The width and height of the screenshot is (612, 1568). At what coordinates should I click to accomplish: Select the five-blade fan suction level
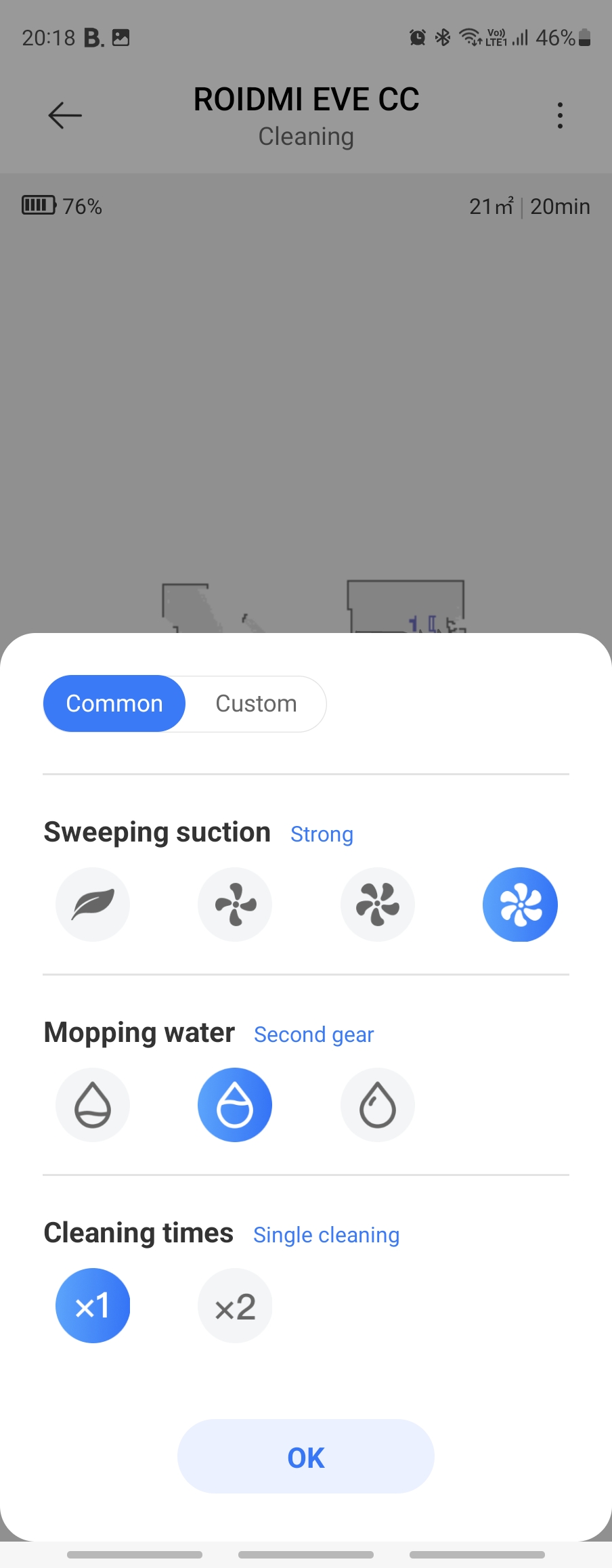point(378,904)
